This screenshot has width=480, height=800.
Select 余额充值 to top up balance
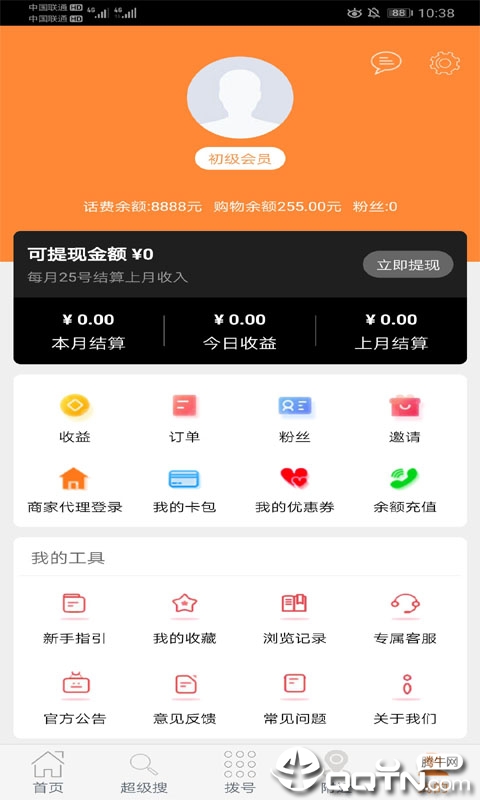pyautogui.click(x=405, y=490)
